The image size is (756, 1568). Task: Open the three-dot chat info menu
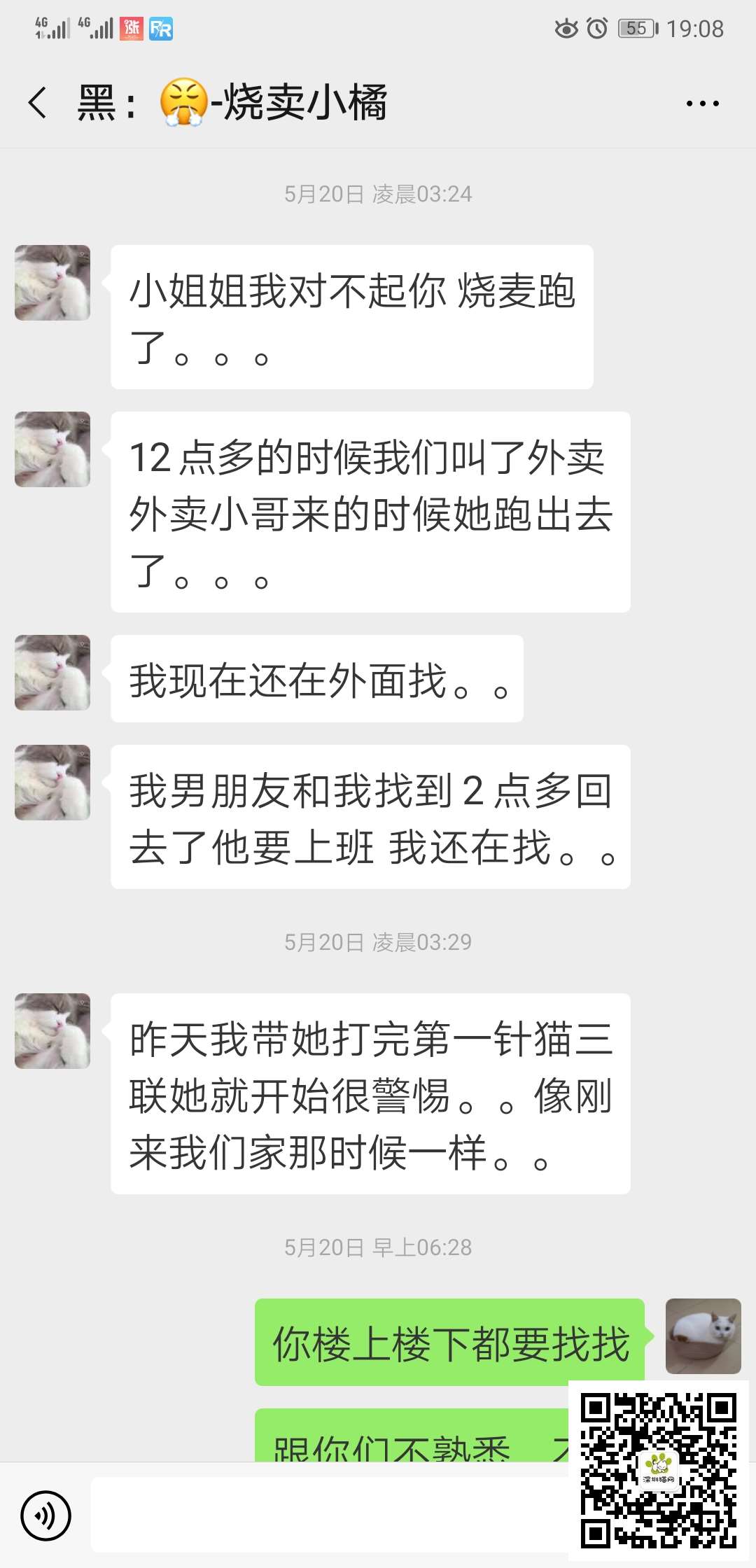click(702, 104)
